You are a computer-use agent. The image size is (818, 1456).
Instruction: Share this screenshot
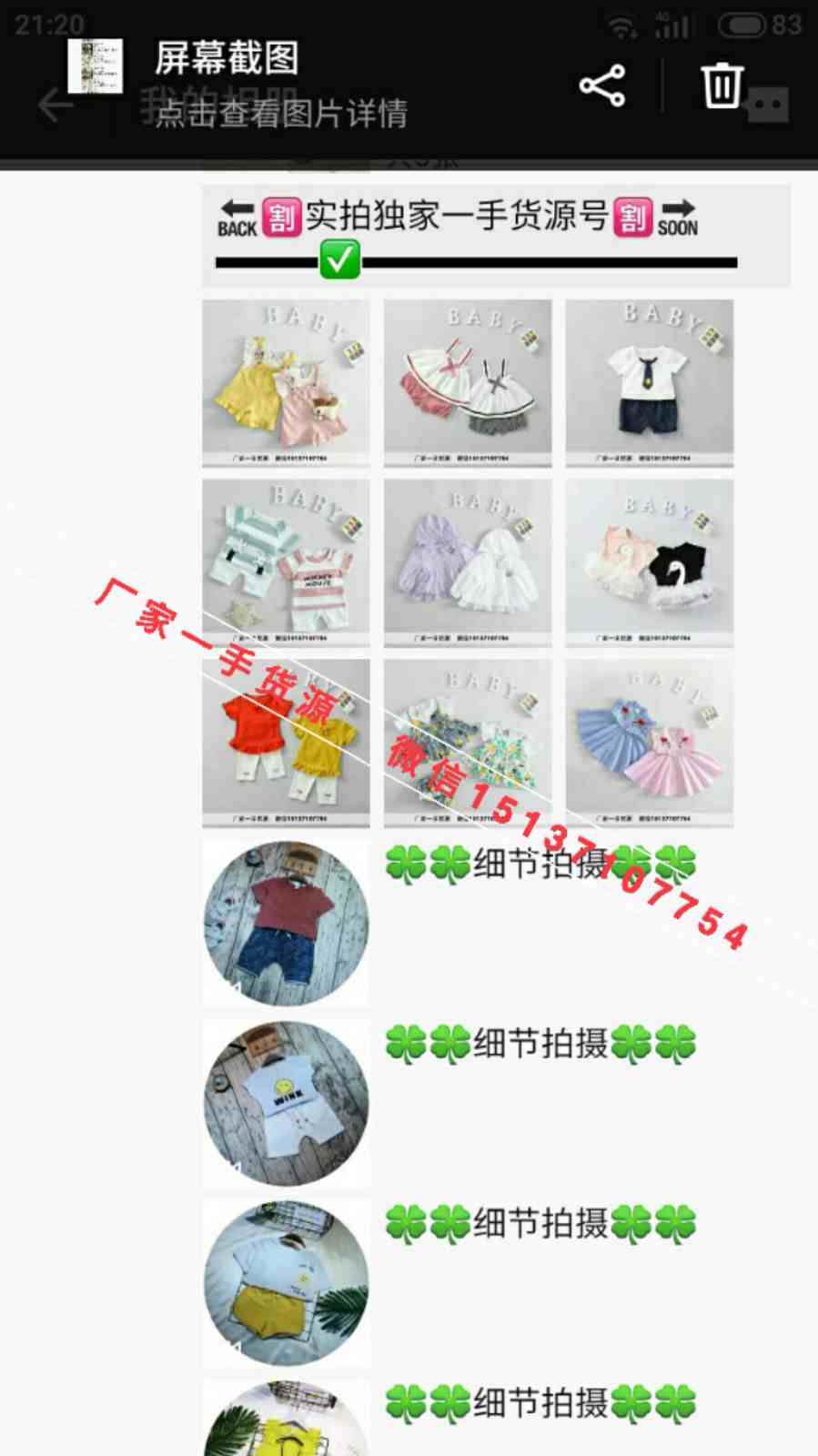coord(601,86)
